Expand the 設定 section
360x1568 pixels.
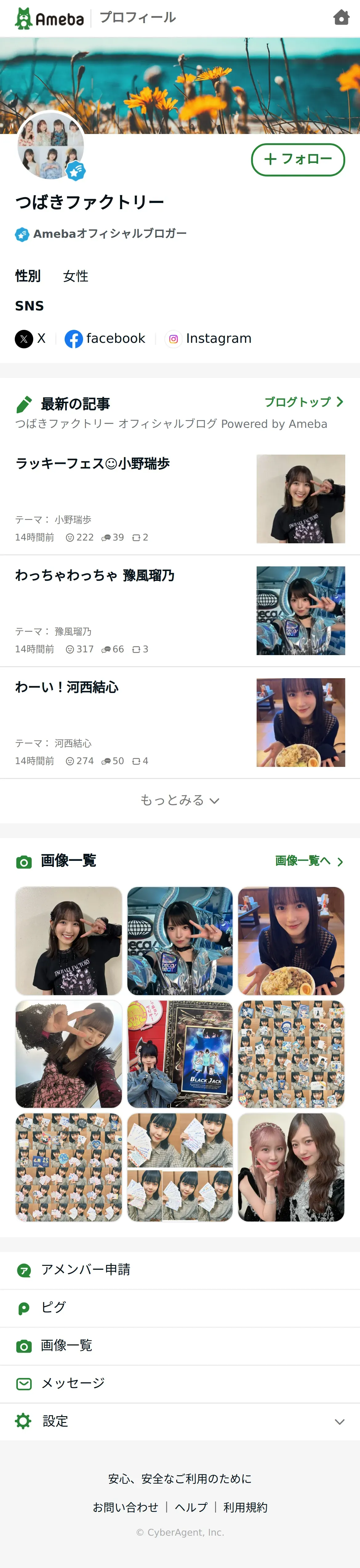tap(179, 1421)
